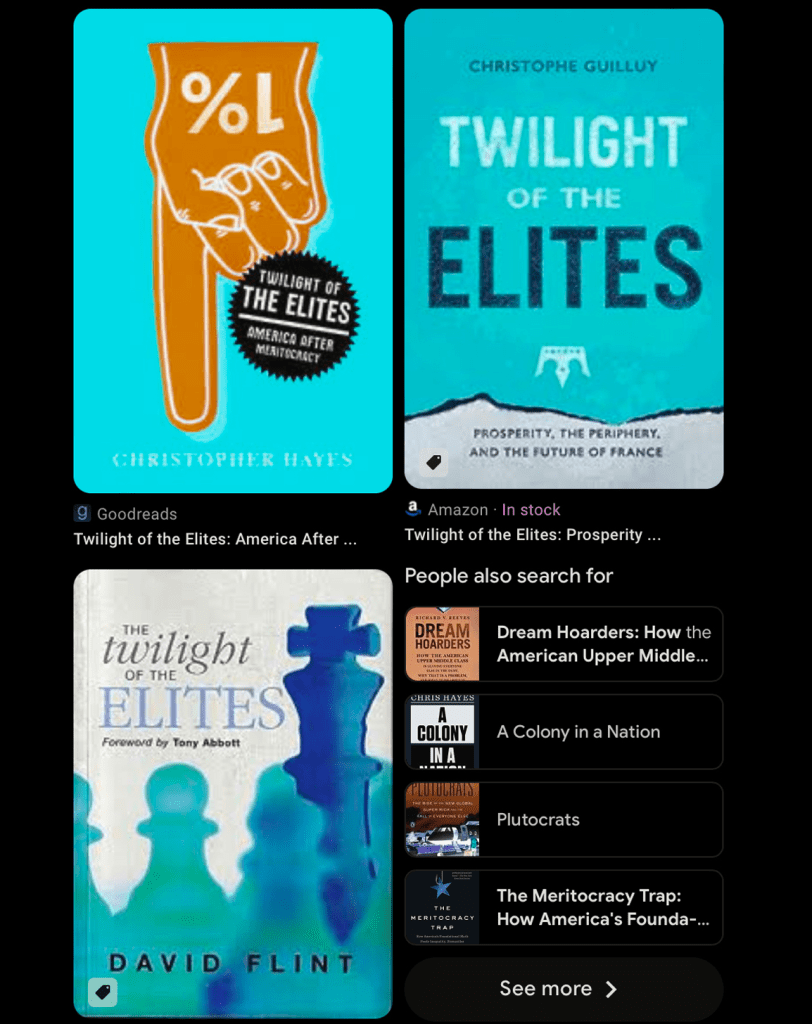Open the David Flint book cover image
Image resolution: width=812 pixels, height=1024 pixels.
tap(232, 793)
